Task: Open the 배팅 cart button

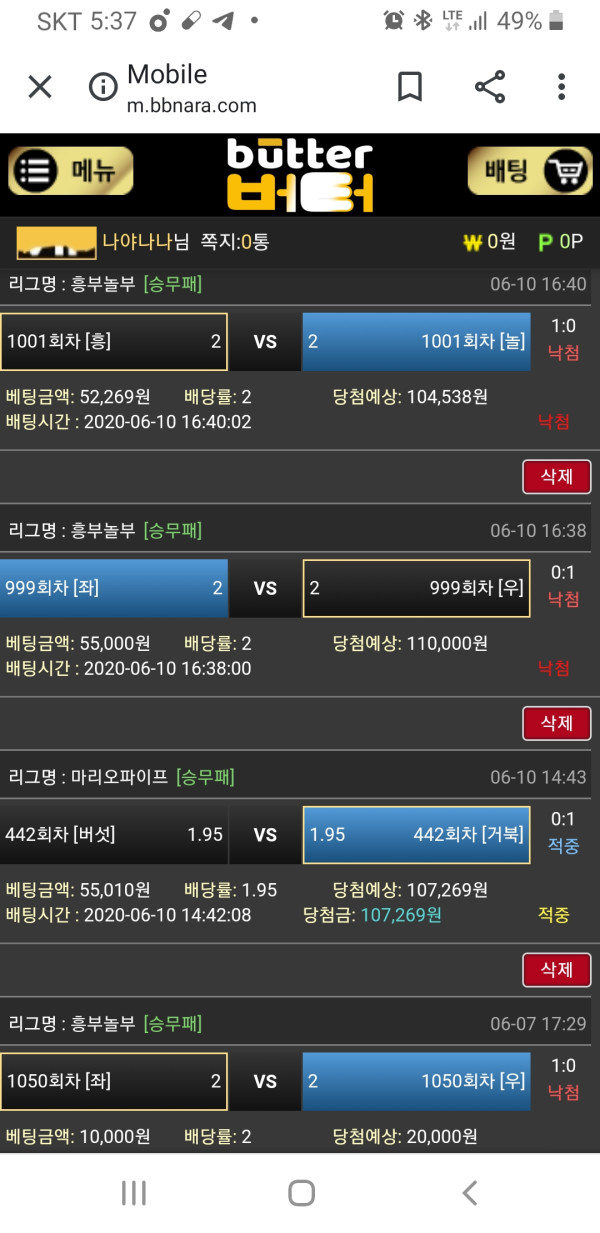Action: coord(529,171)
